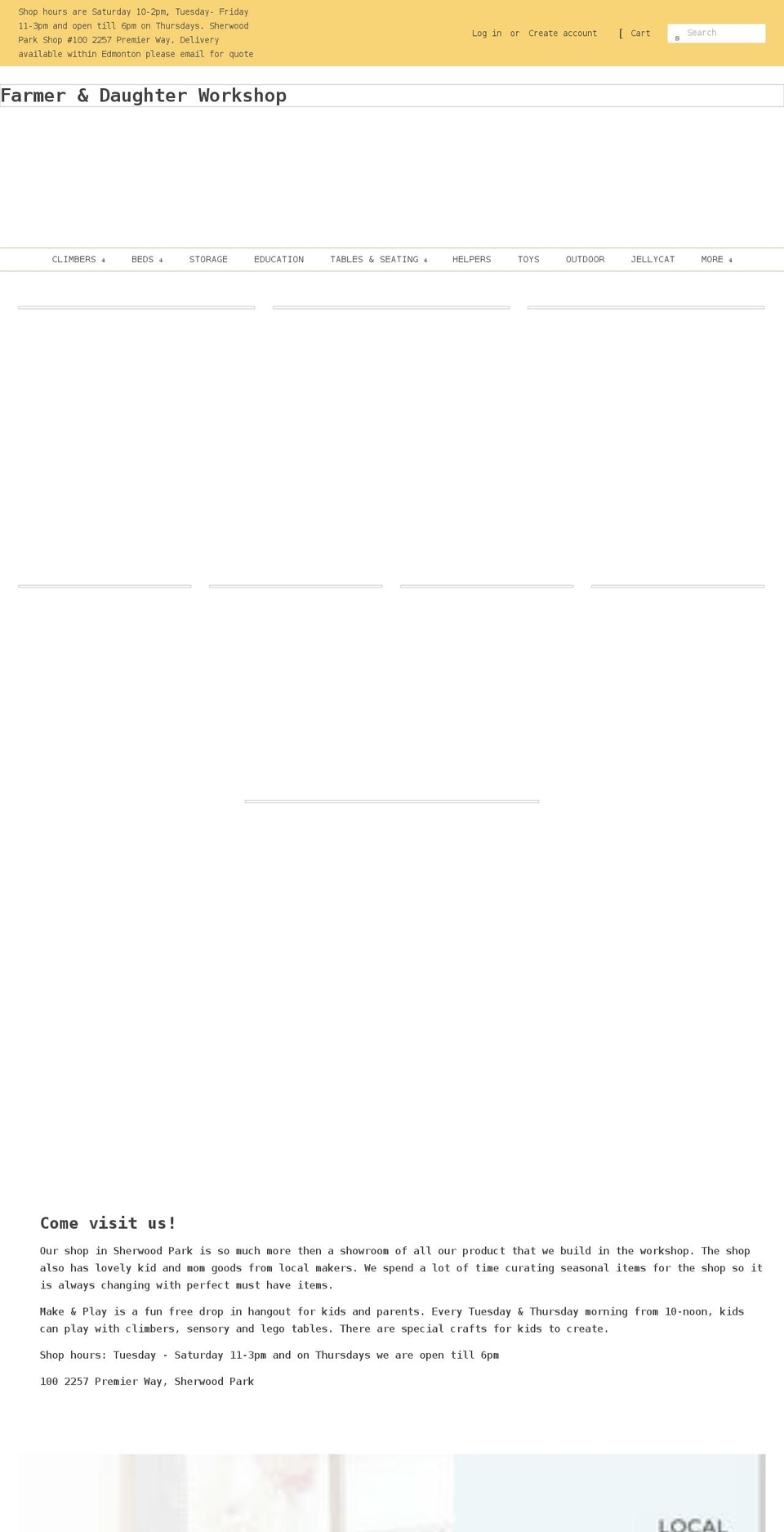Open the Cart
This screenshot has height=1532, width=784.
click(639, 33)
